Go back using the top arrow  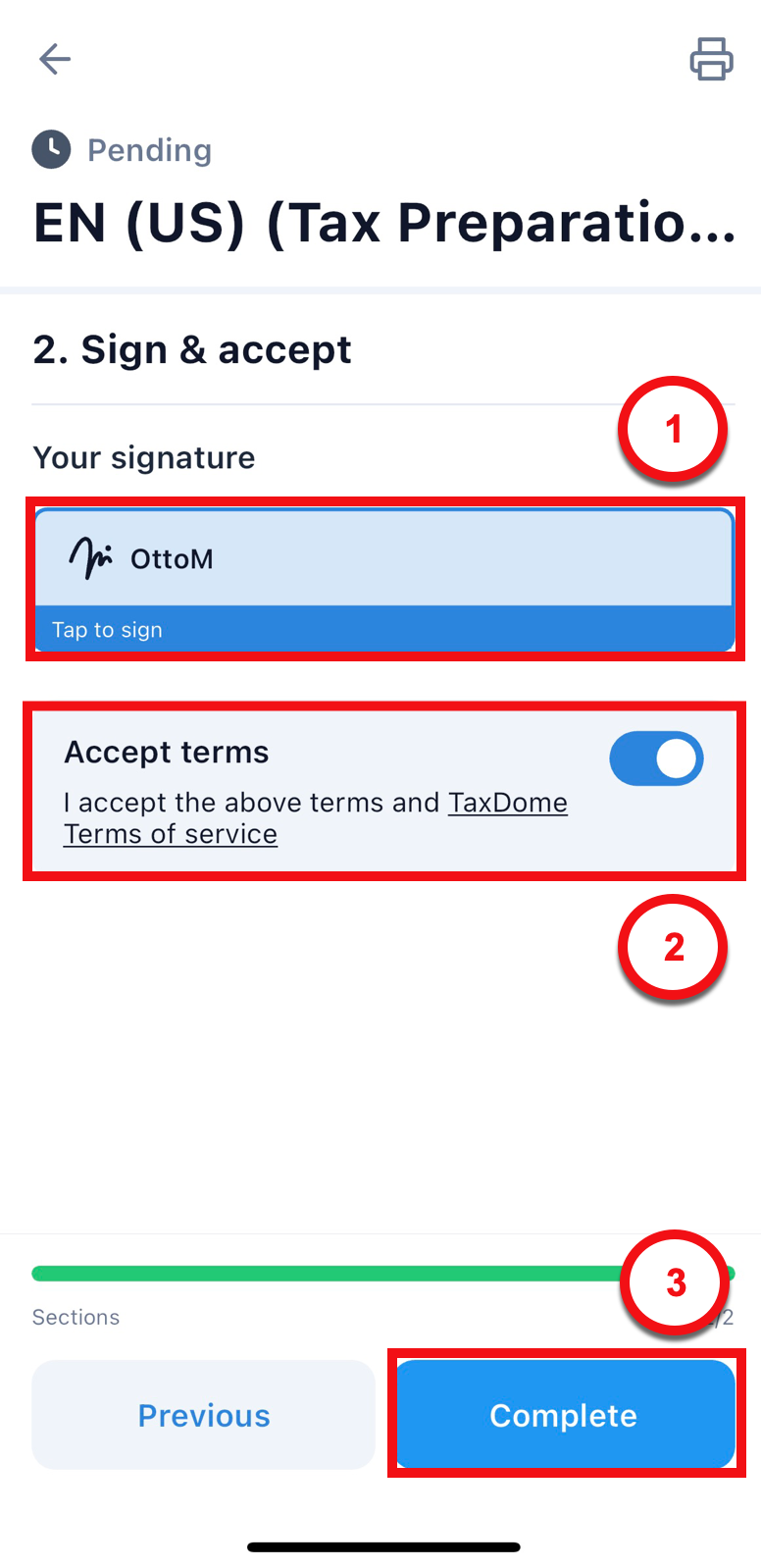[55, 59]
